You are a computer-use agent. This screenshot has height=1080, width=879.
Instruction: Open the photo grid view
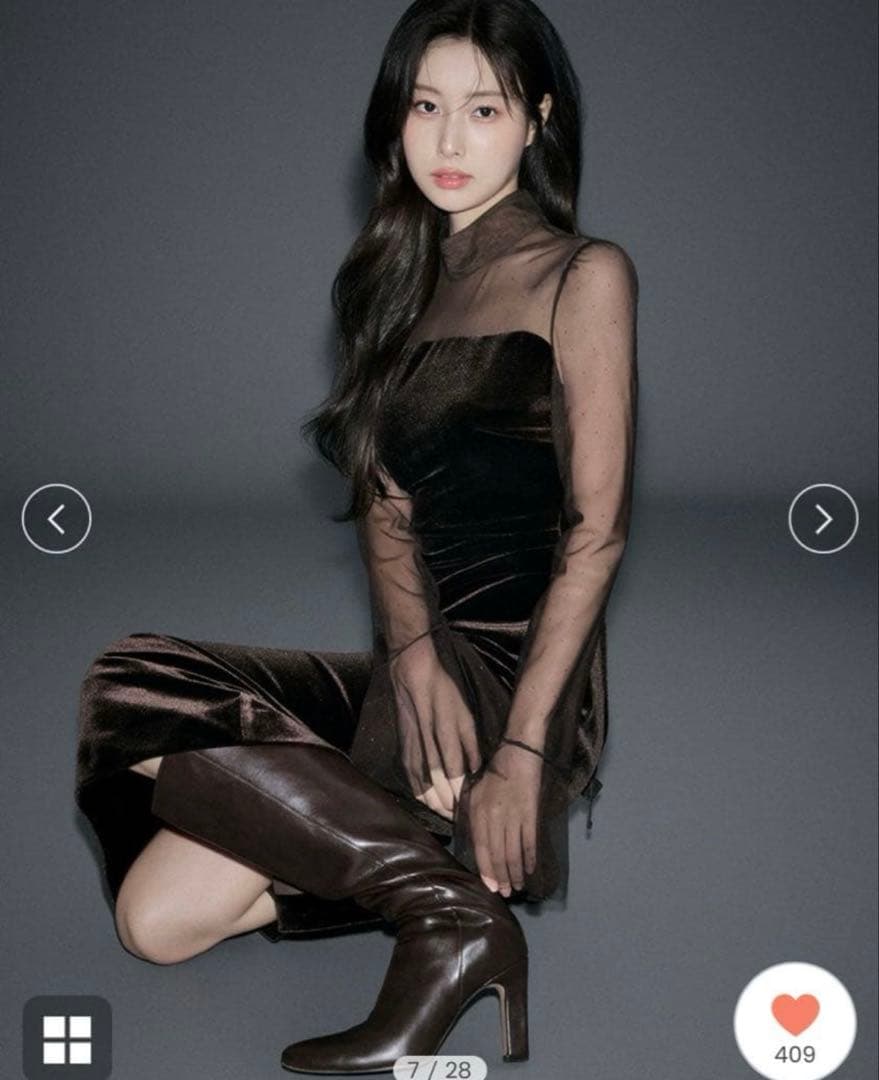67,1039
